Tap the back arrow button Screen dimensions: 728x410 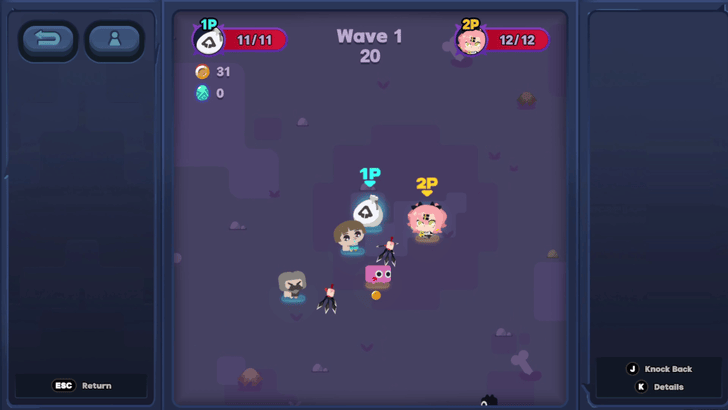pyautogui.click(x=48, y=40)
